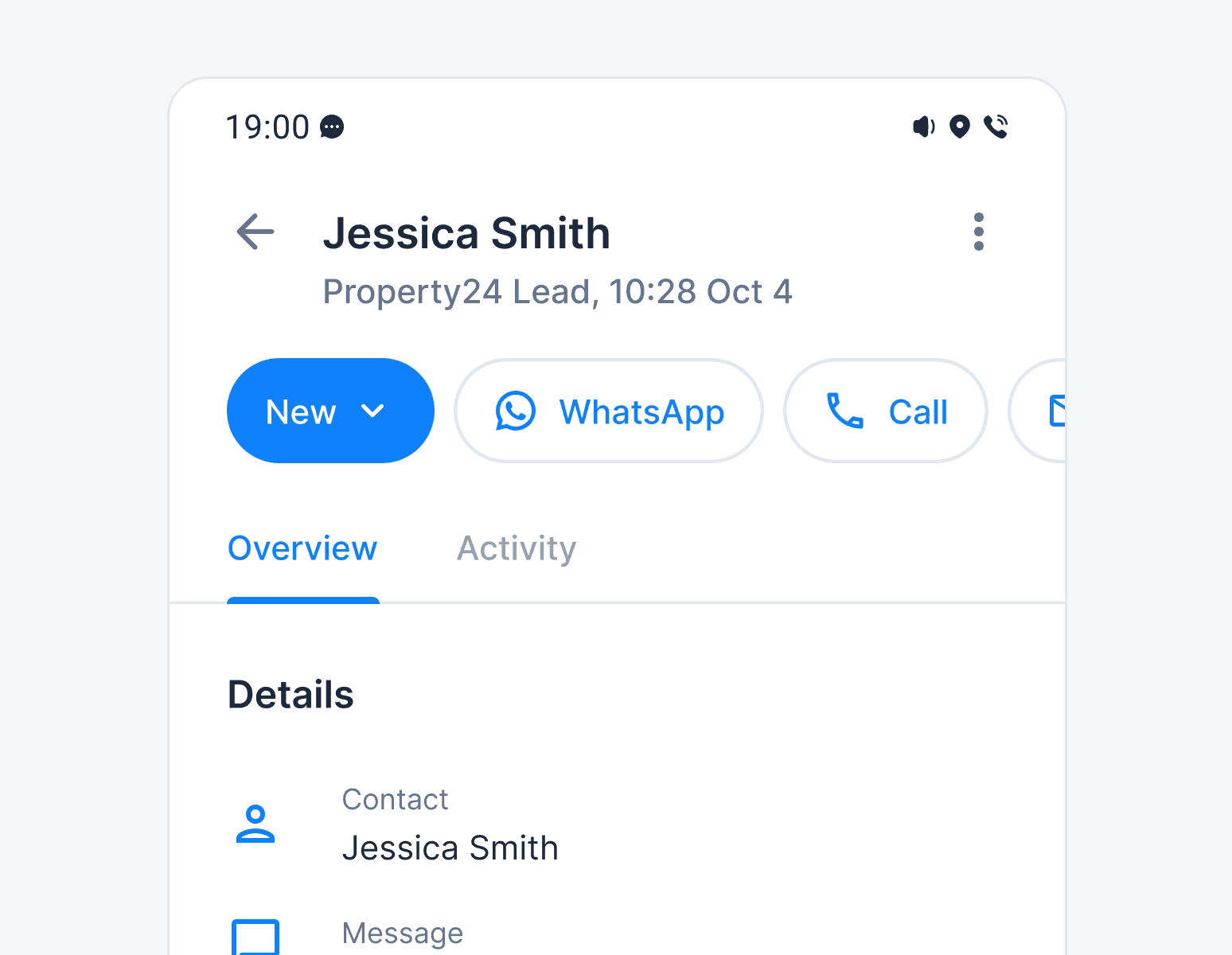The height and width of the screenshot is (955, 1232).
Task: Switch to the Activity tab
Action: click(x=517, y=549)
